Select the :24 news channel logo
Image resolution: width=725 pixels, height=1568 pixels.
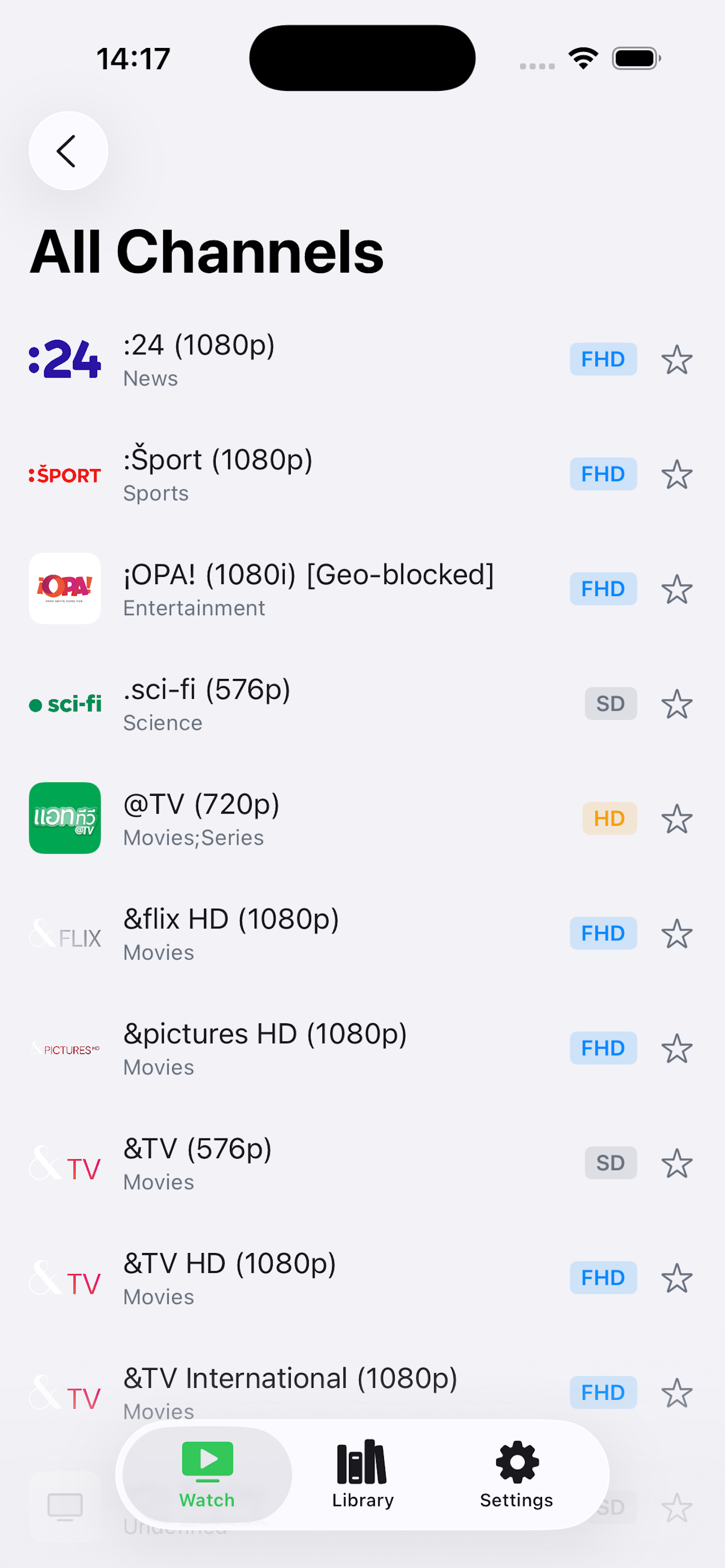click(64, 359)
